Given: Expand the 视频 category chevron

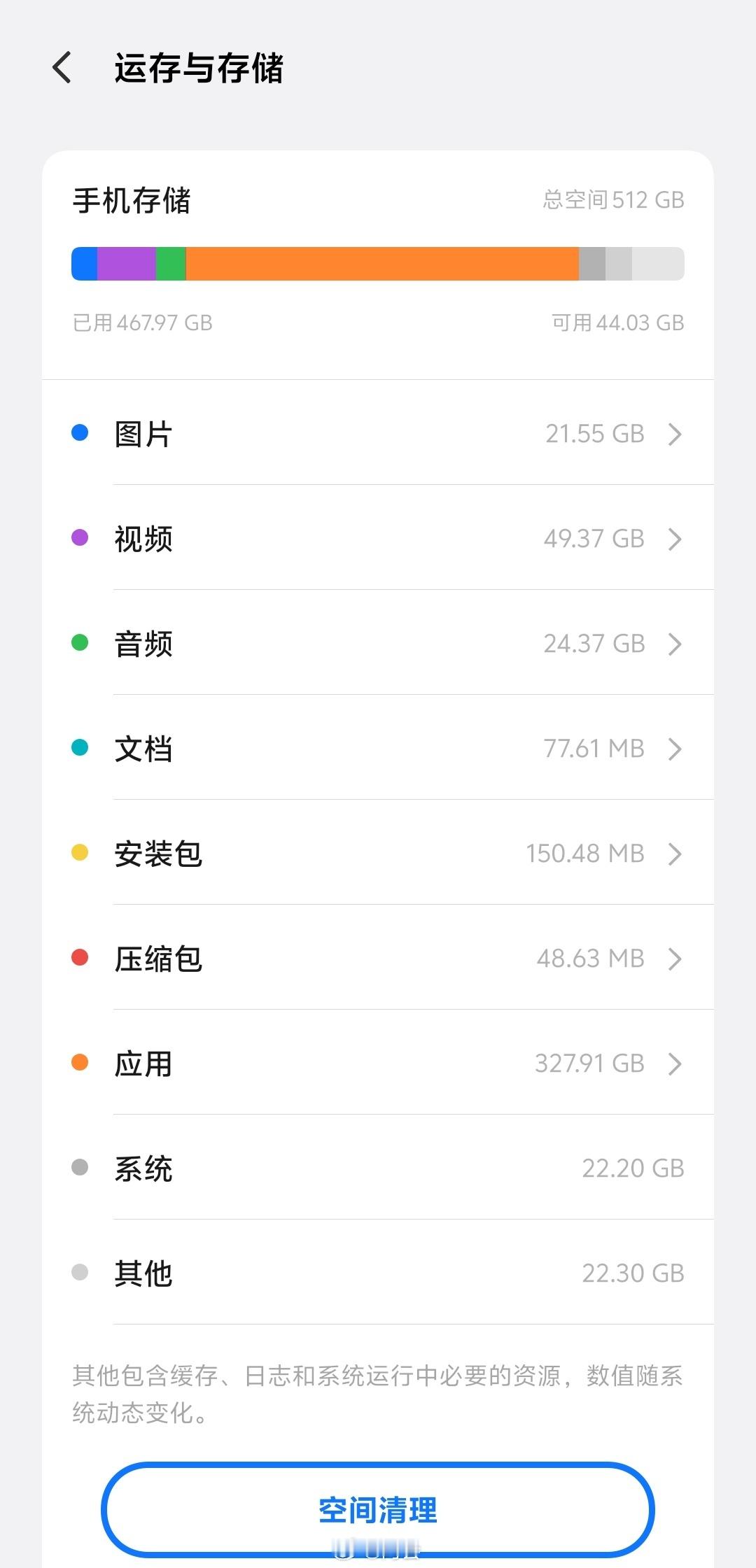Looking at the screenshot, I should click(x=675, y=539).
